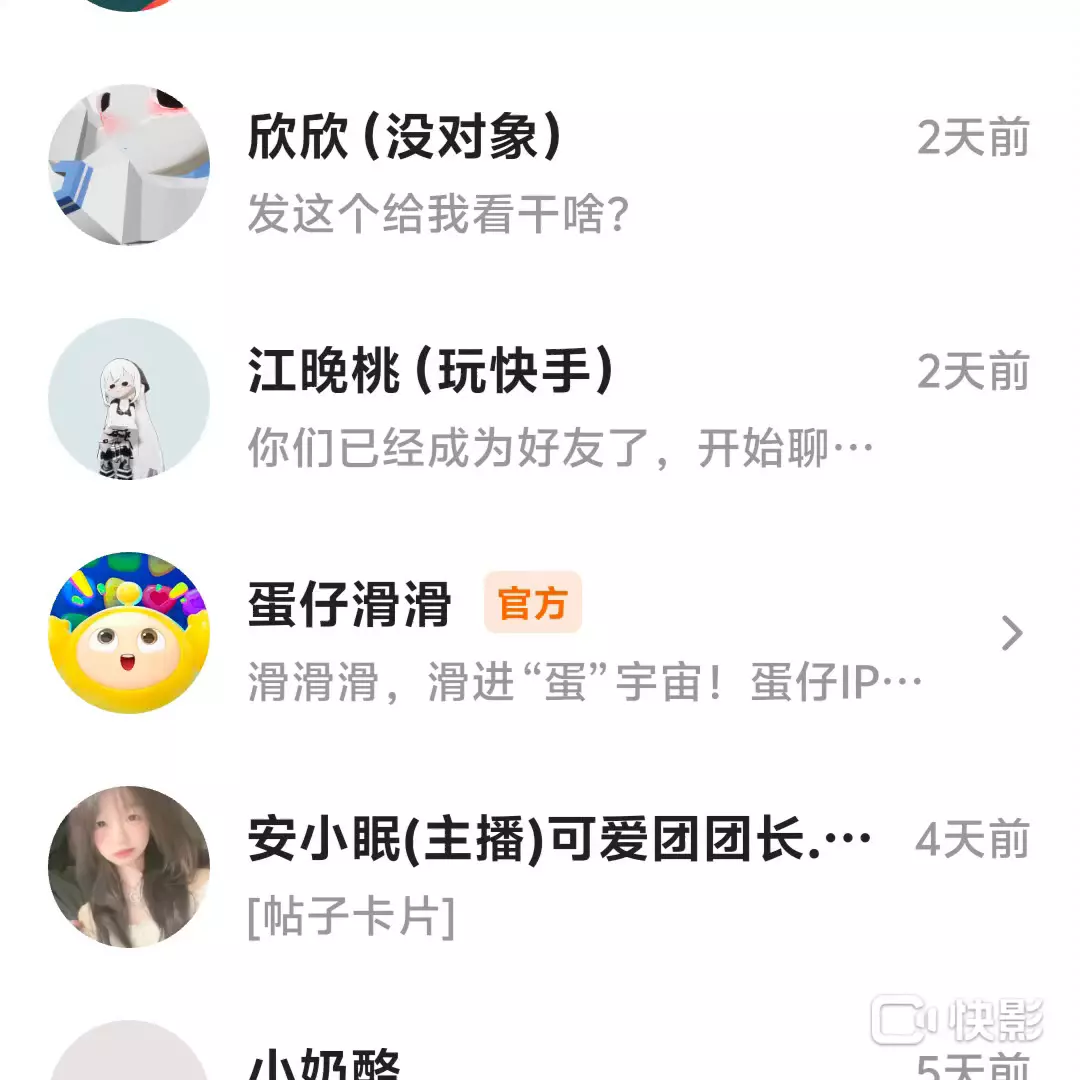The image size is (1080, 1080).
Task: Open the chat with 安小眠(主播)可爱团团长
Action: [540, 868]
